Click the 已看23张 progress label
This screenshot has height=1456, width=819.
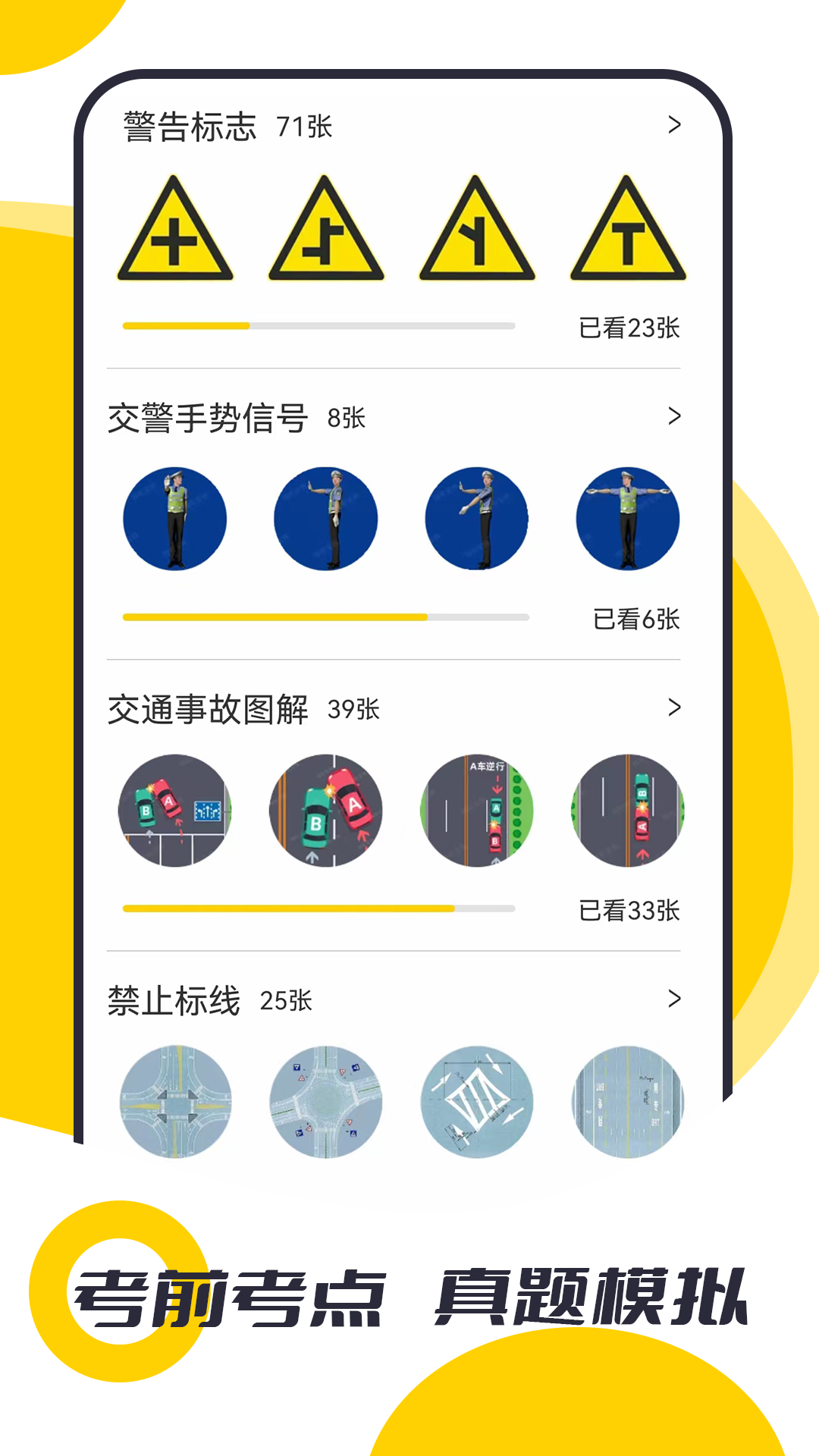tap(631, 328)
